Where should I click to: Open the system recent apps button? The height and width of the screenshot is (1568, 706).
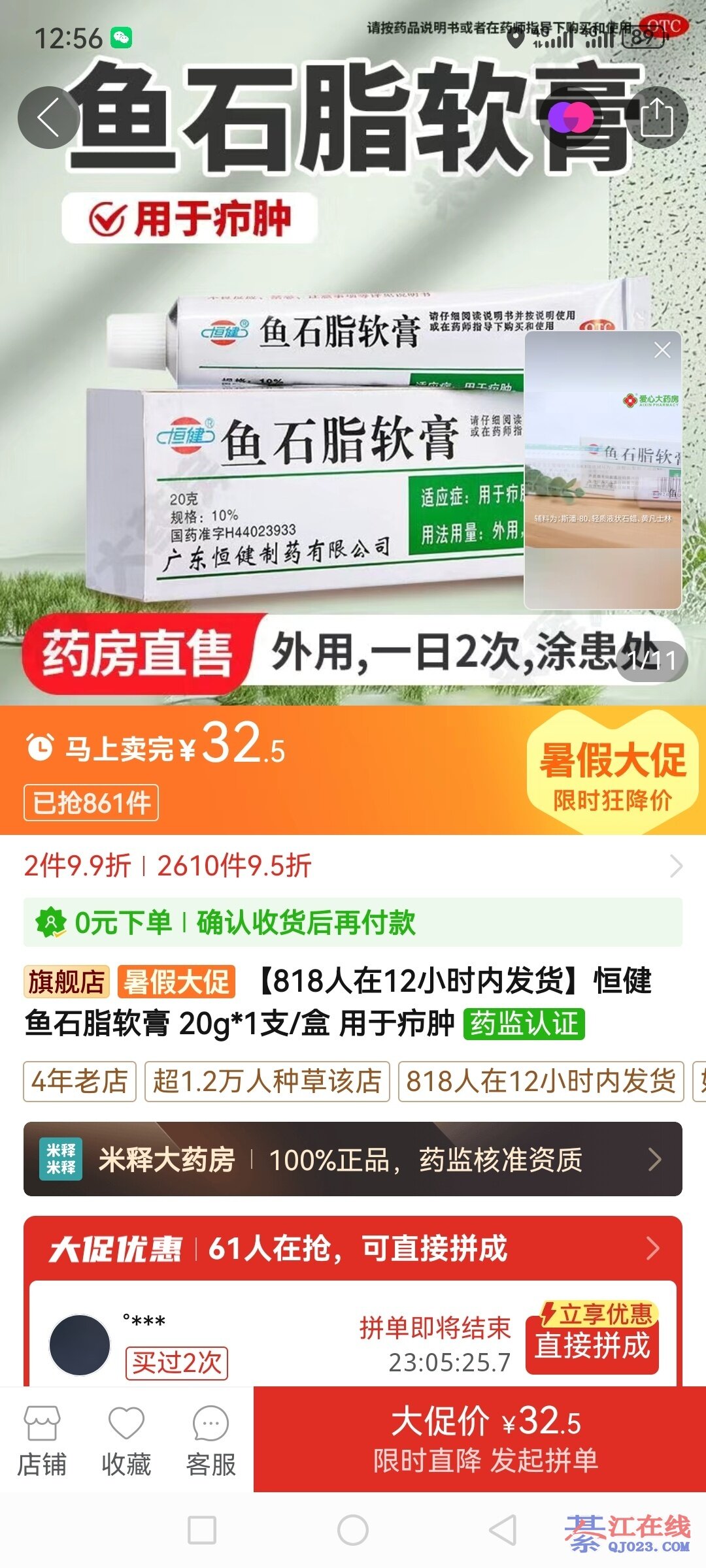pos(202,1530)
